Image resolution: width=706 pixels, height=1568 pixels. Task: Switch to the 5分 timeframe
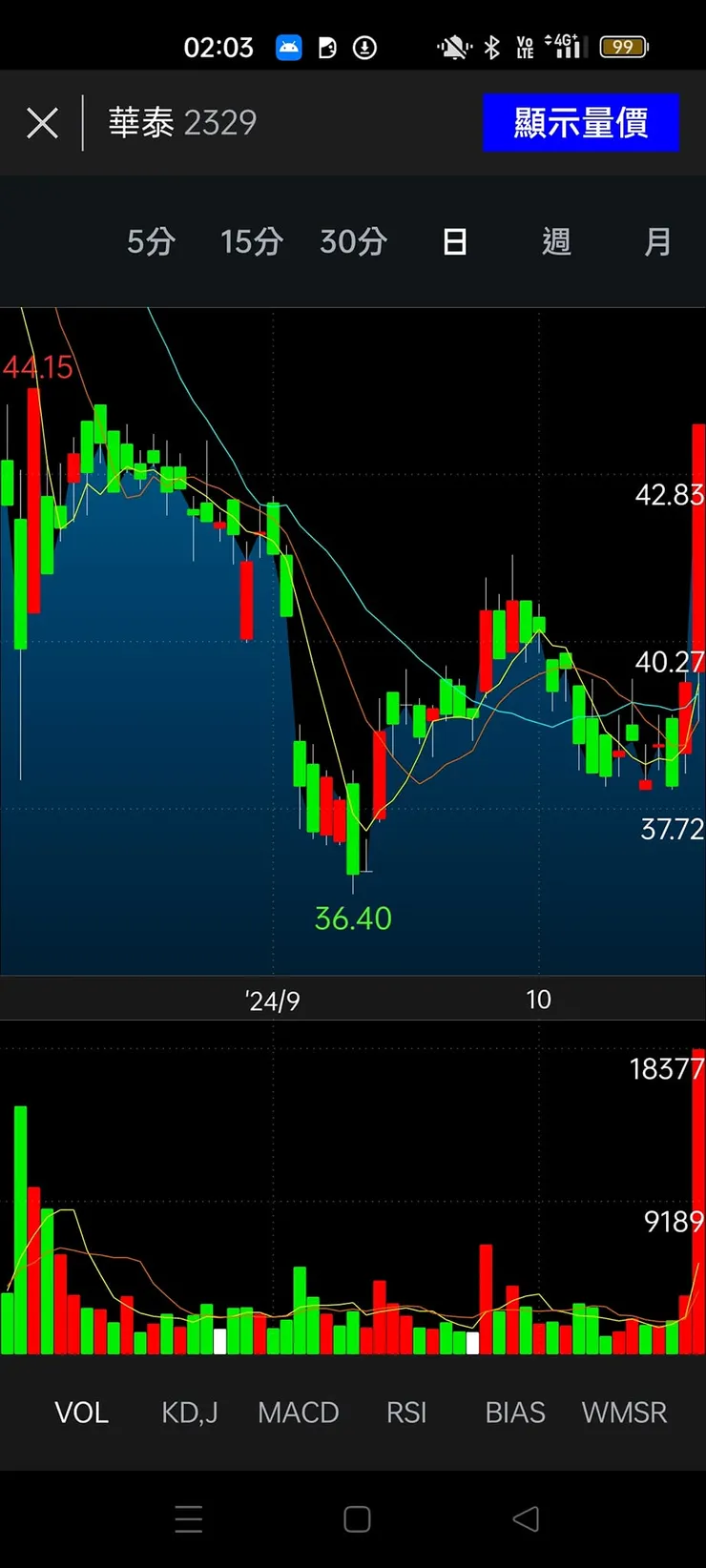click(x=151, y=242)
